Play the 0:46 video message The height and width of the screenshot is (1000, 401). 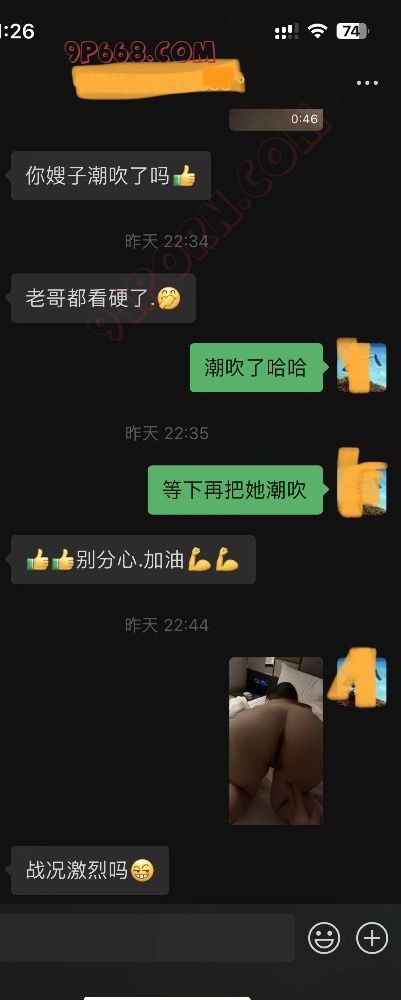pos(276,120)
